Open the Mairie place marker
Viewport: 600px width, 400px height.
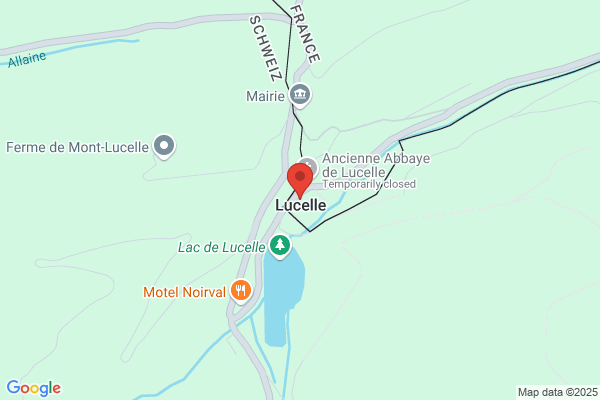[300, 95]
